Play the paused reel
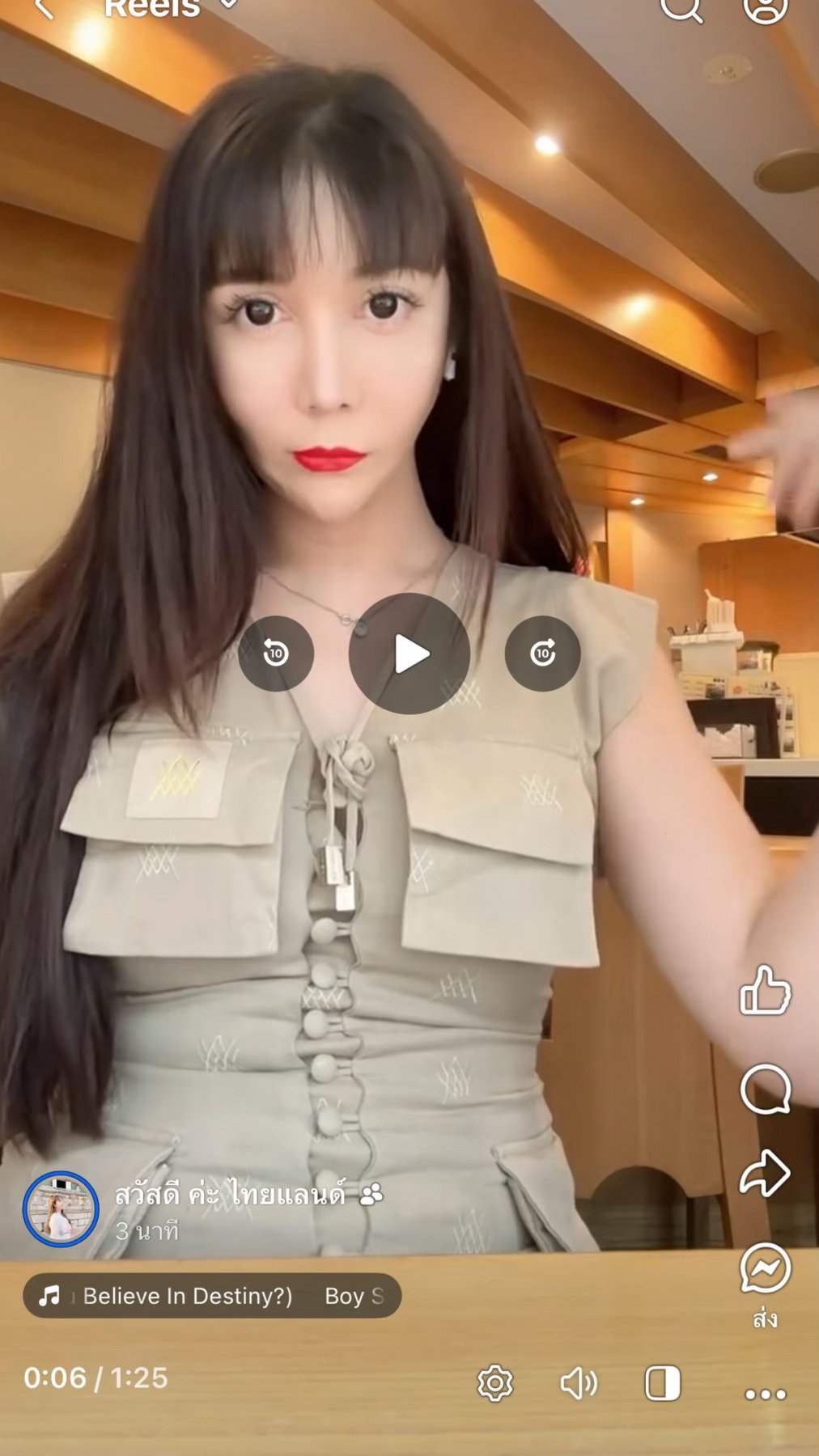 [x=409, y=654]
